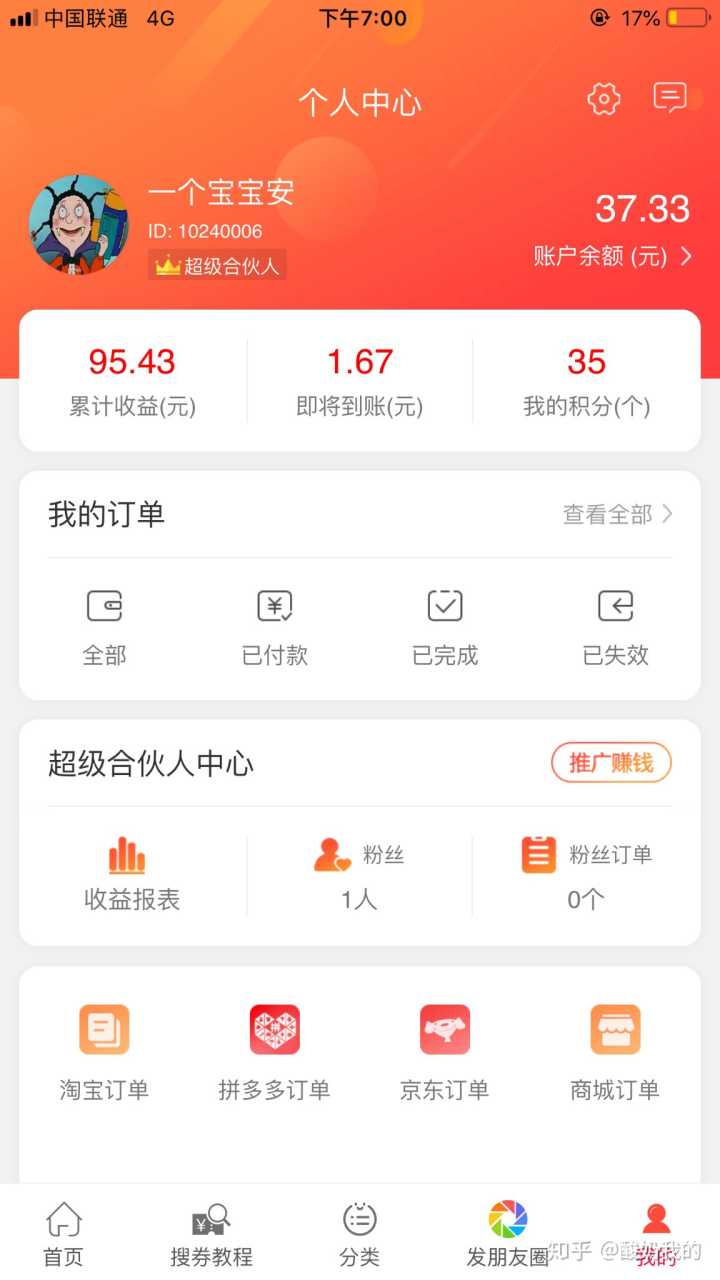Show 已完成 completed orders
Screen dimensions: 720x1280
(445, 627)
